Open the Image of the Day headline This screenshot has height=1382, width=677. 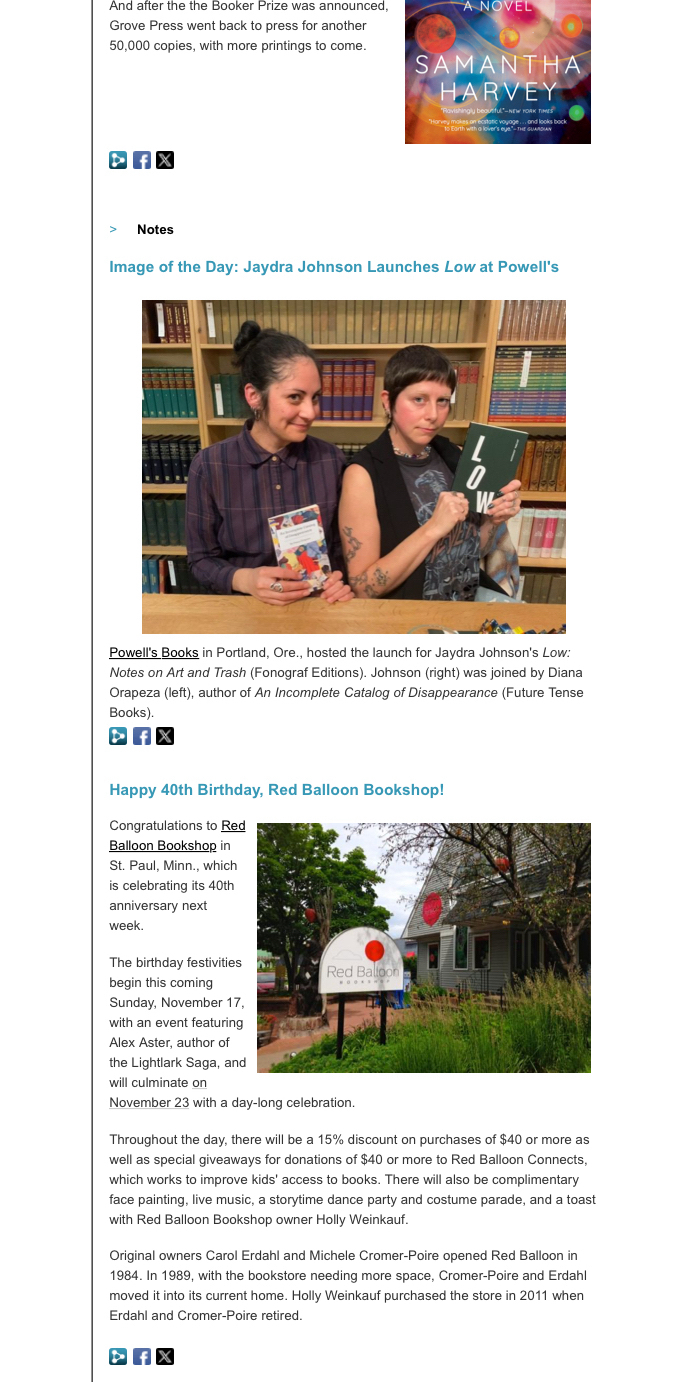point(333,267)
